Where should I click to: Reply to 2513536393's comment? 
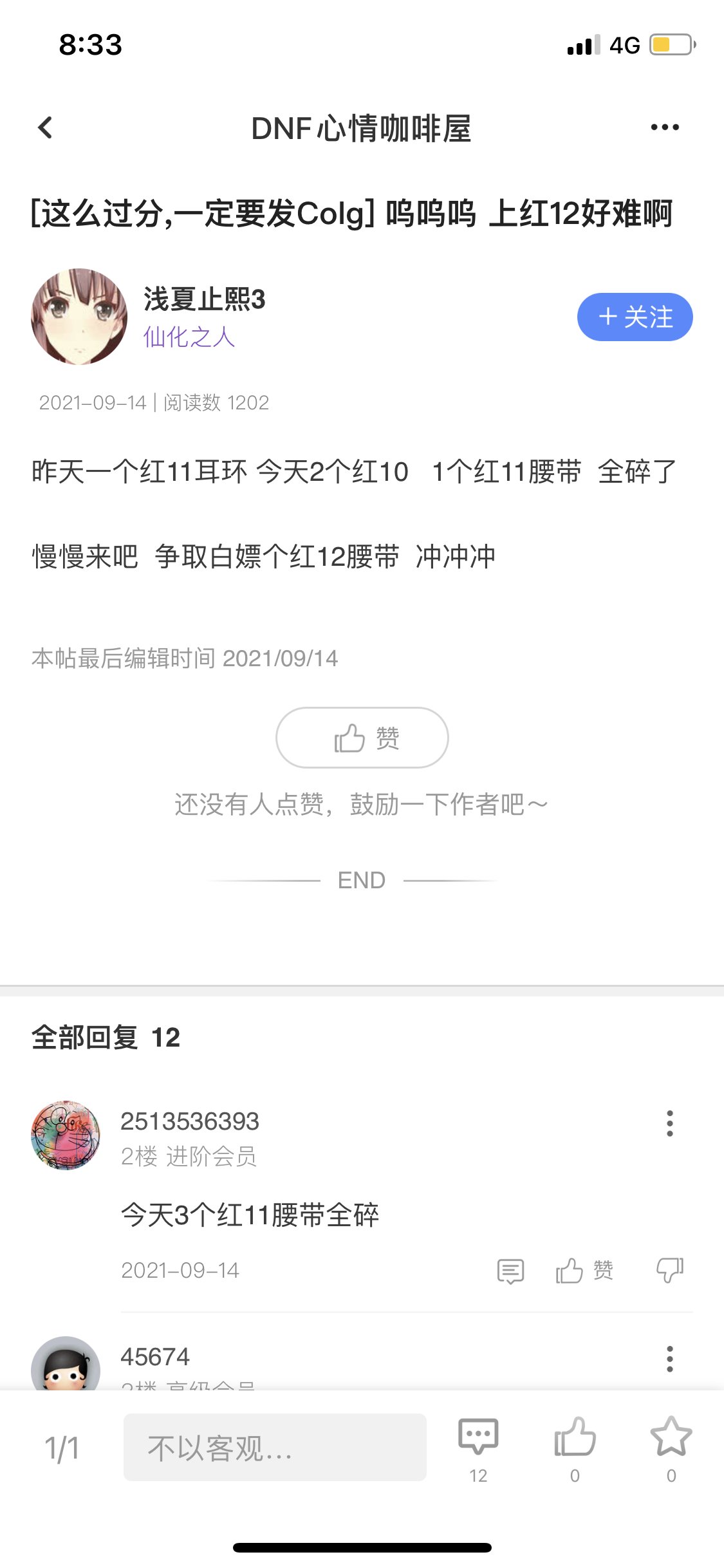(510, 1271)
